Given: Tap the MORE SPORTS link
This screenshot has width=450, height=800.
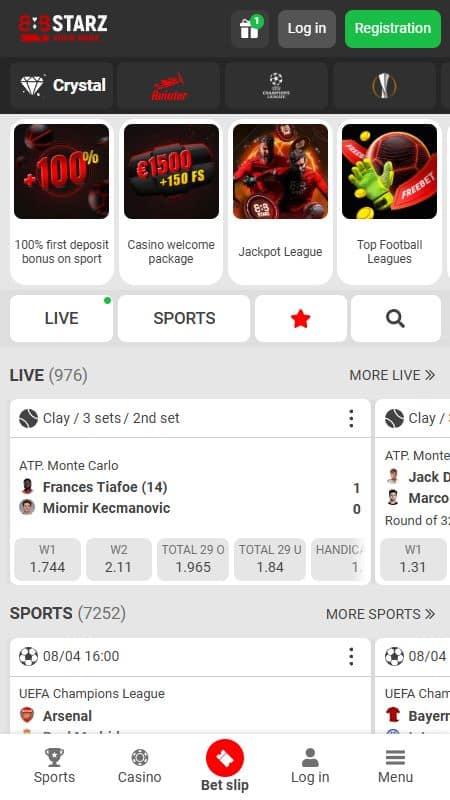Looking at the screenshot, I should click(381, 614).
